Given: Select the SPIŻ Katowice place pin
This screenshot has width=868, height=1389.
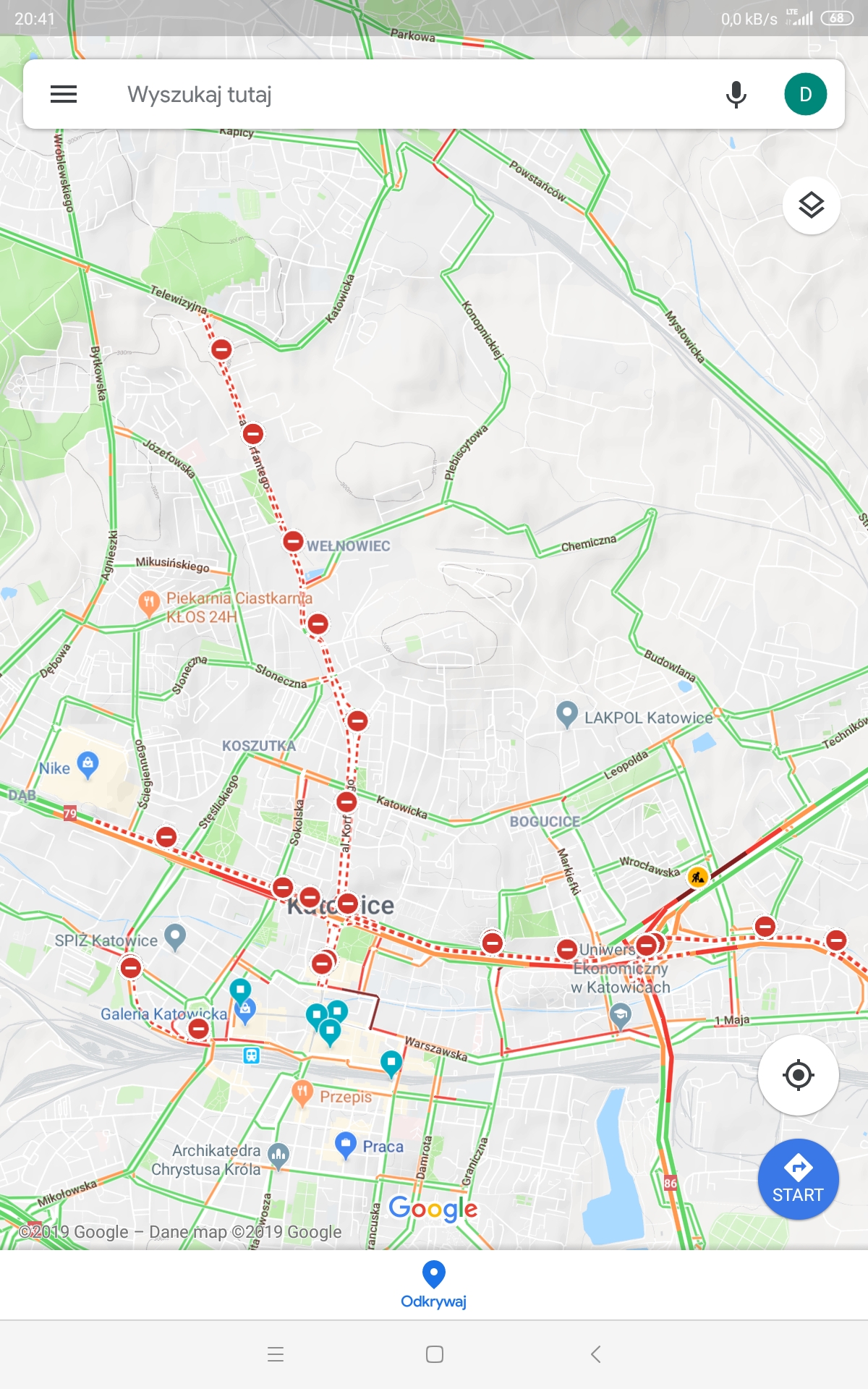Looking at the screenshot, I should click(175, 938).
